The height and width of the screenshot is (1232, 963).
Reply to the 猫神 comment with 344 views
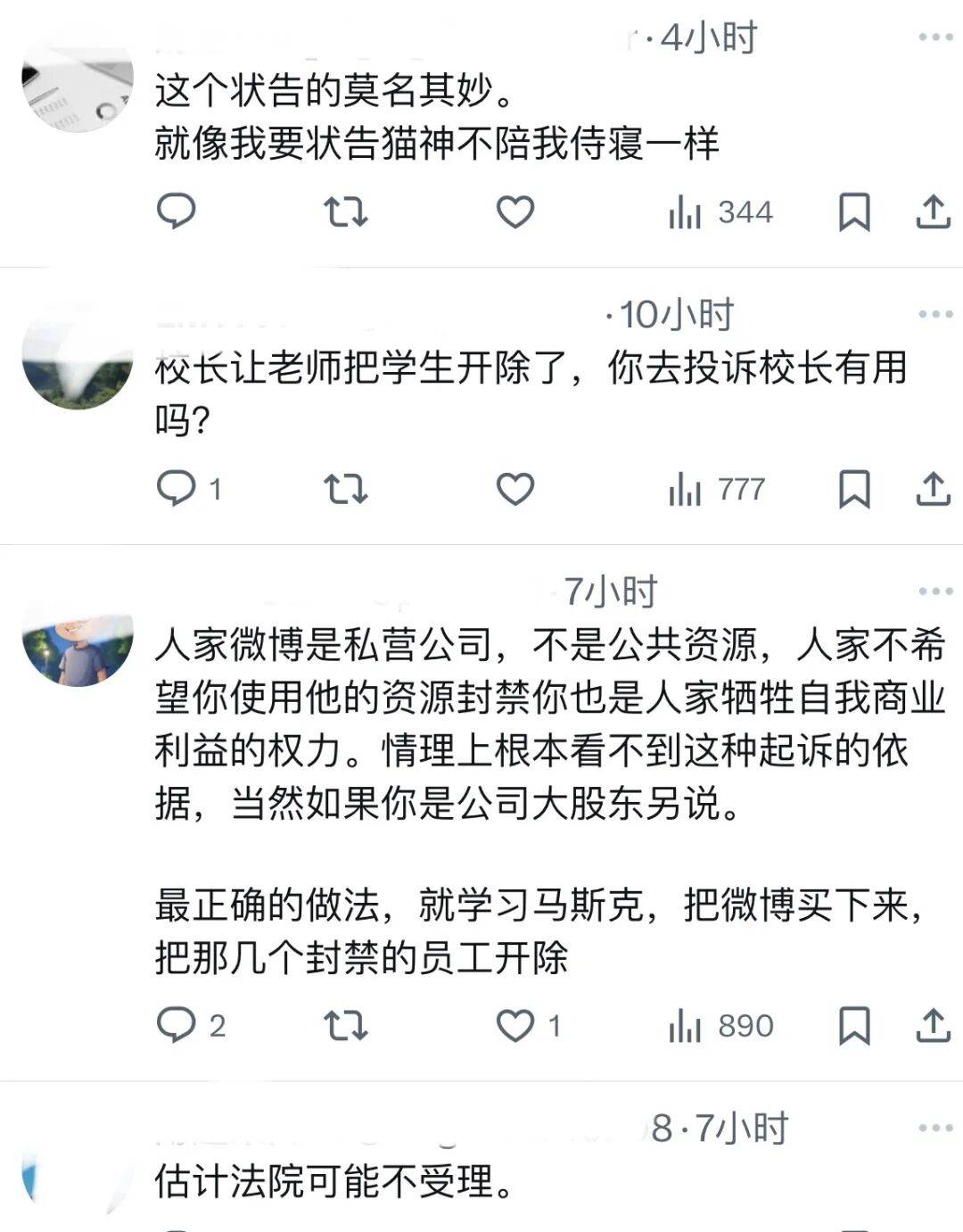176,211
